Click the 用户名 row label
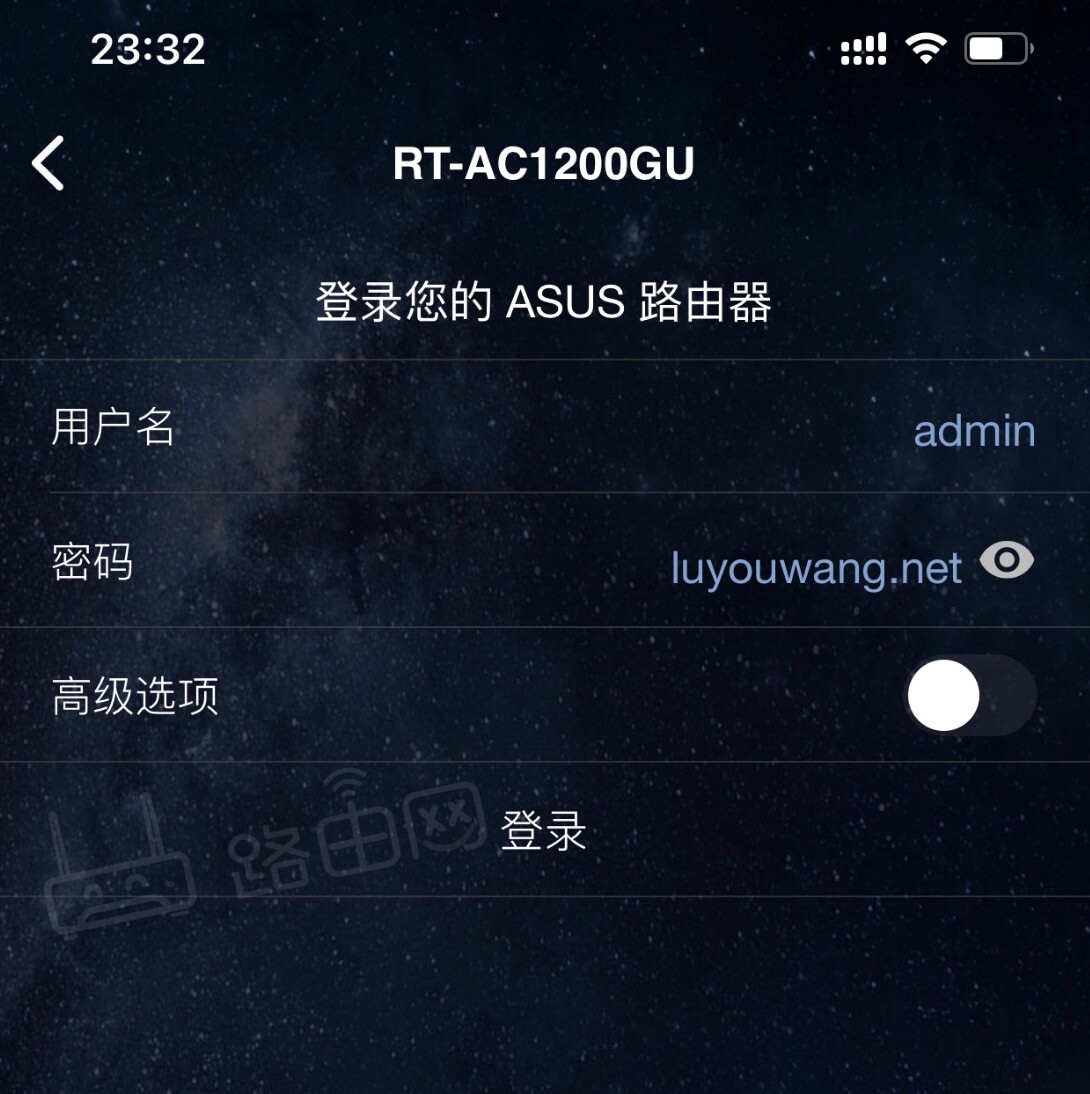1090x1094 pixels. pyautogui.click(x=115, y=429)
